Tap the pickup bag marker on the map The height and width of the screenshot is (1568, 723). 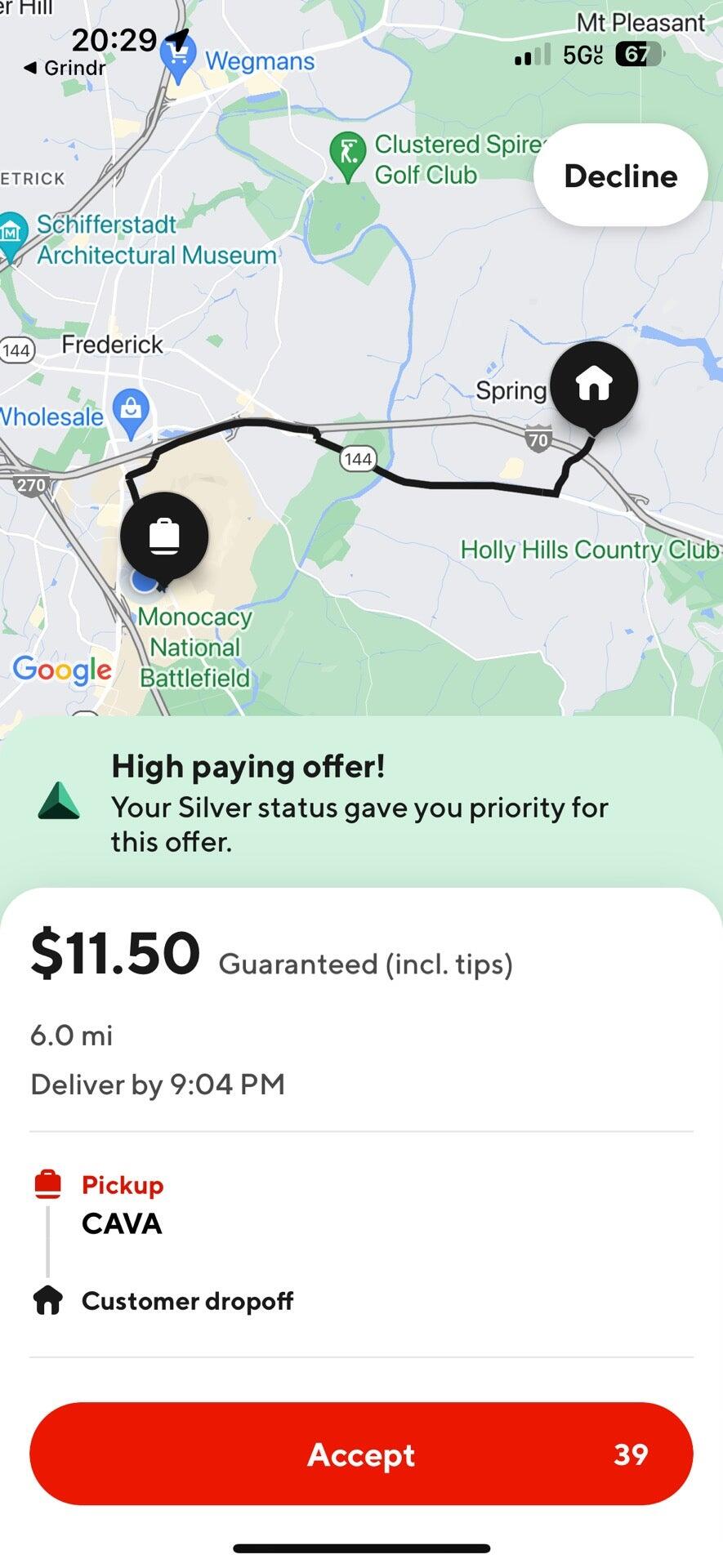point(165,535)
